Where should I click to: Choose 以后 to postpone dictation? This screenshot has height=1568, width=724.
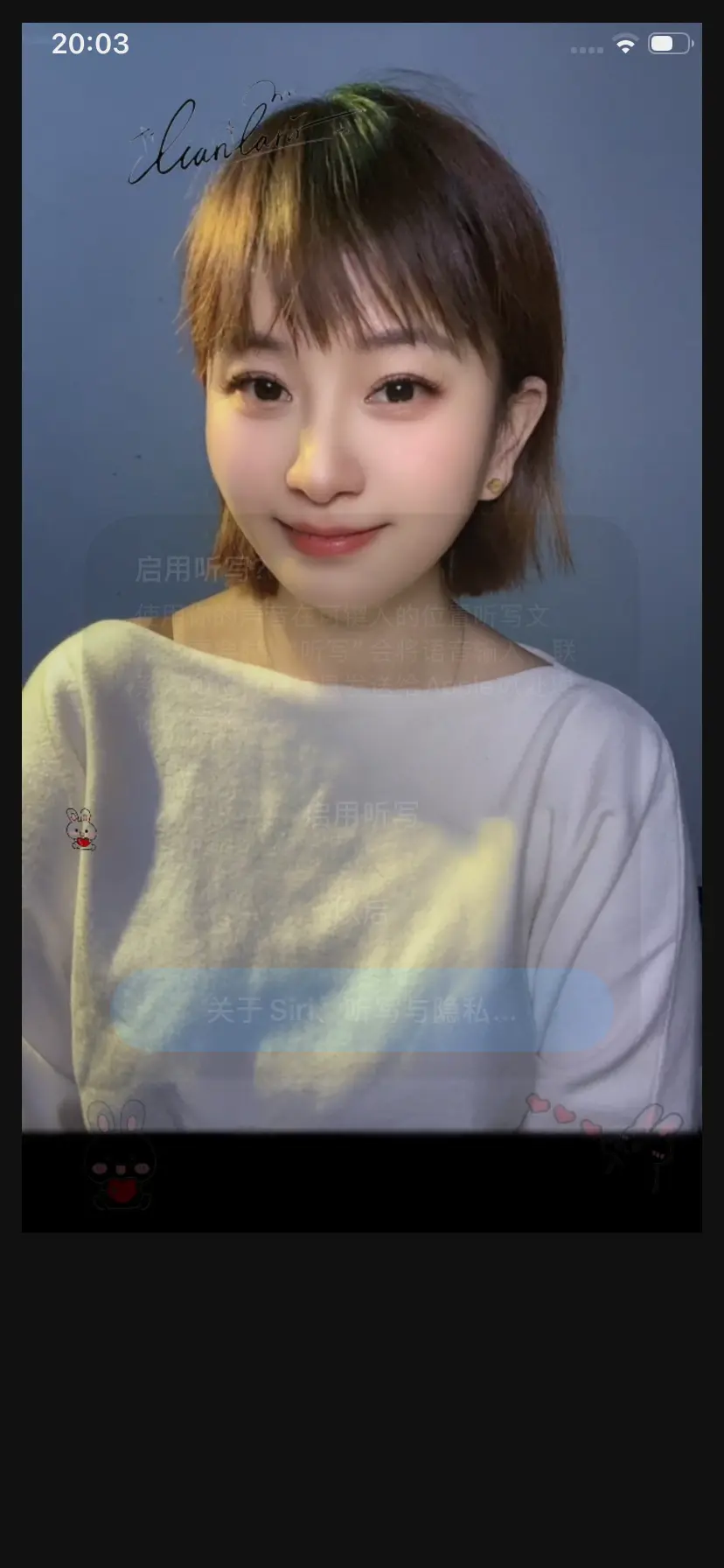pyautogui.click(x=362, y=912)
